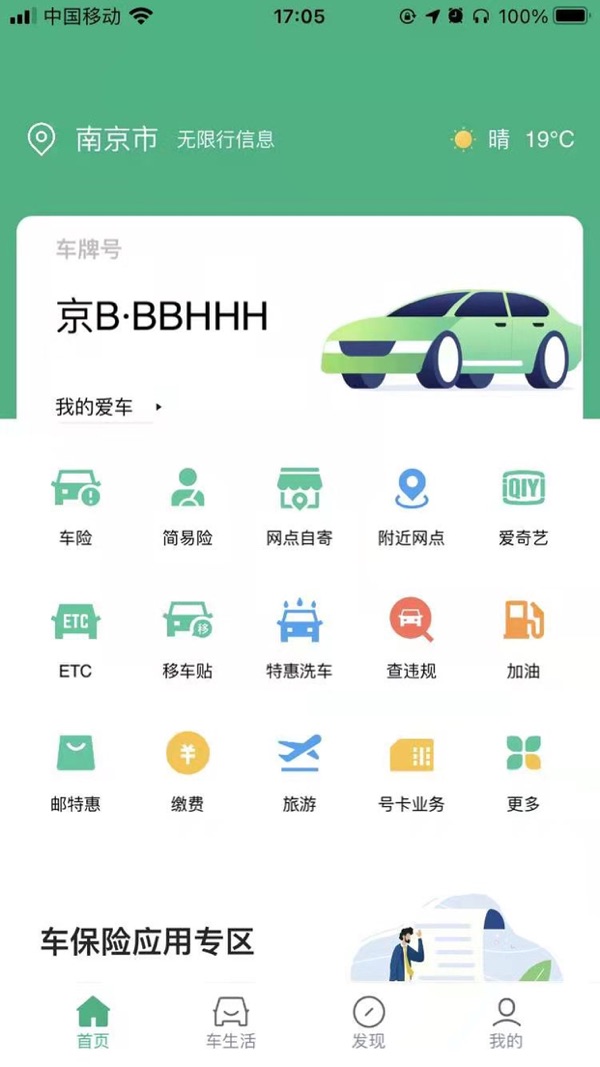The height and width of the screenshot is (1067, 600).
Task: Open 加油 refueling service
Action: click(523, 638)
